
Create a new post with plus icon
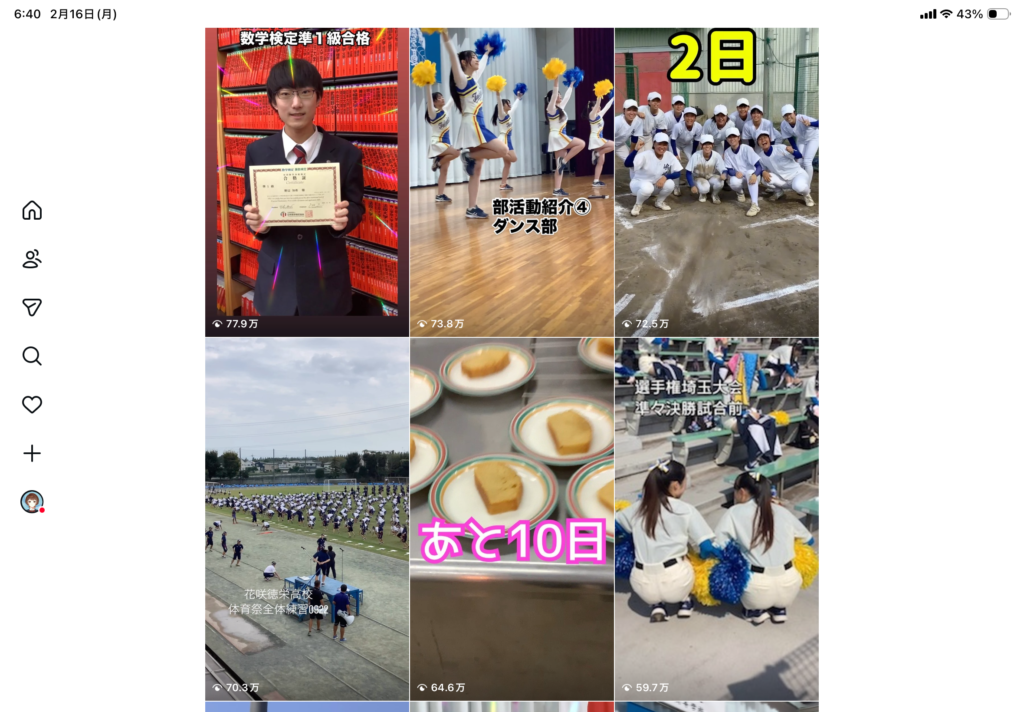tap(32, 453)
